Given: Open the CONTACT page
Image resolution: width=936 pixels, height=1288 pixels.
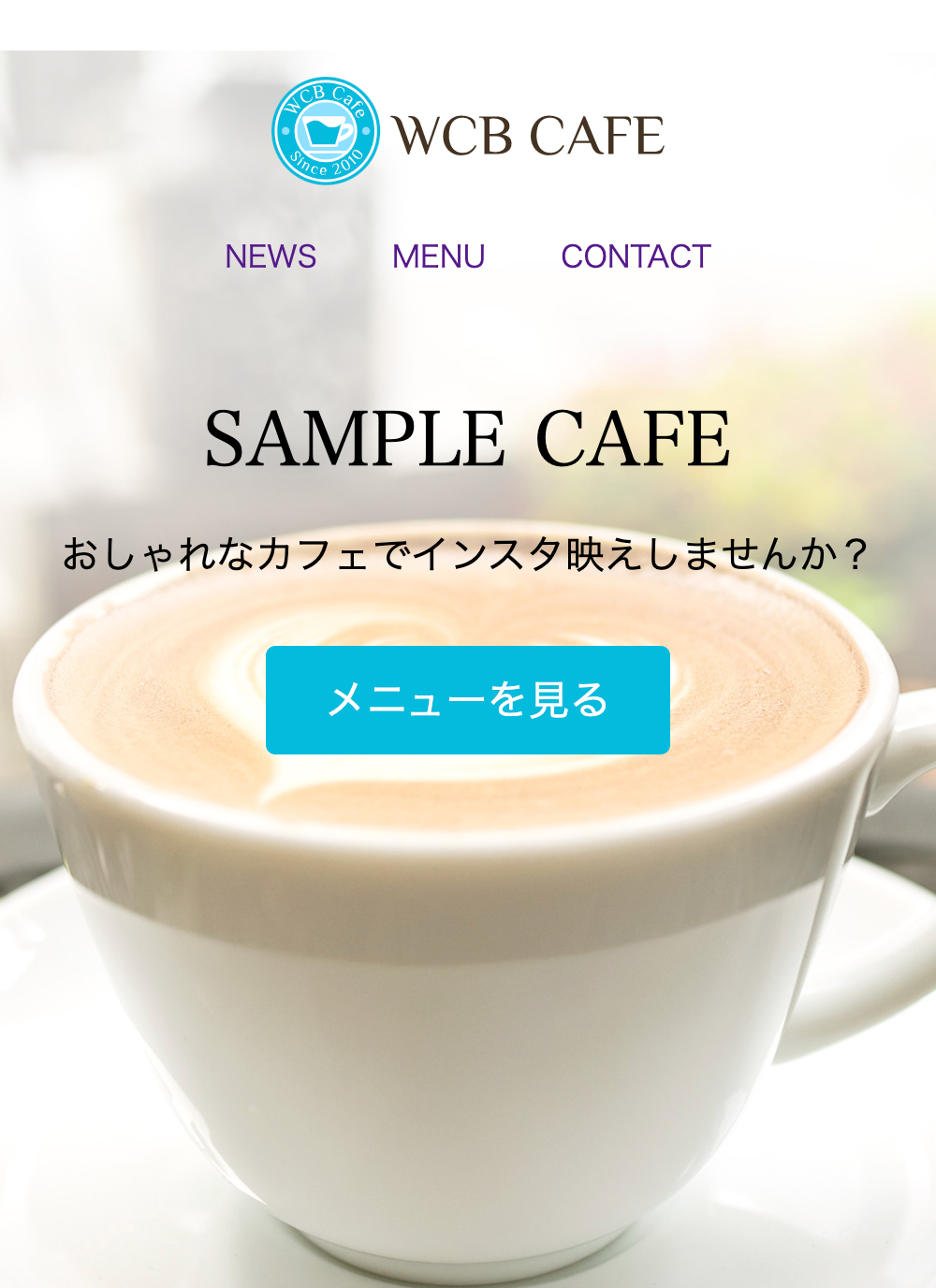Looking at the screenshot, I should (x=636, y=256).
